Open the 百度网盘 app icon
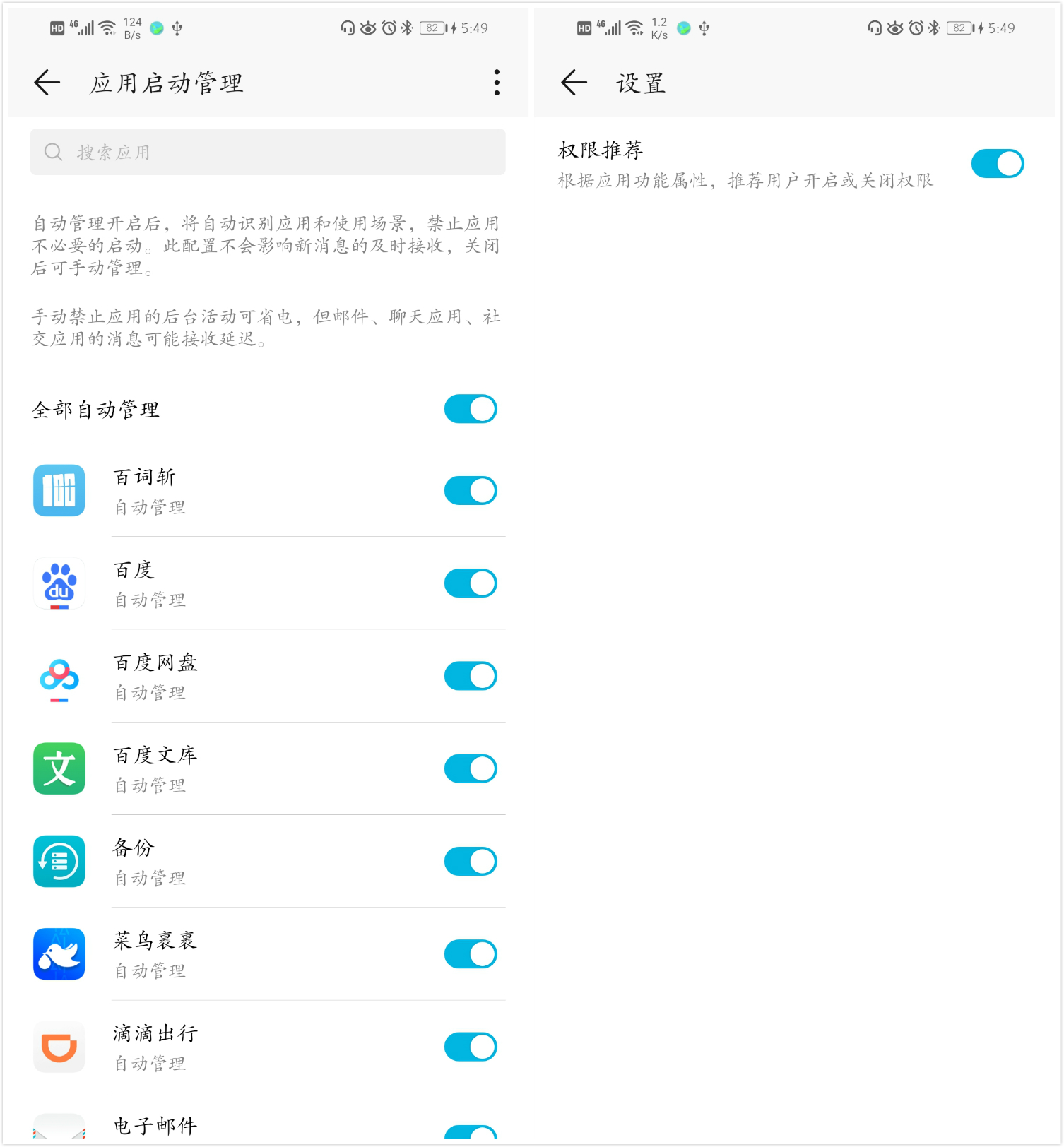 [x=59, y=676]
